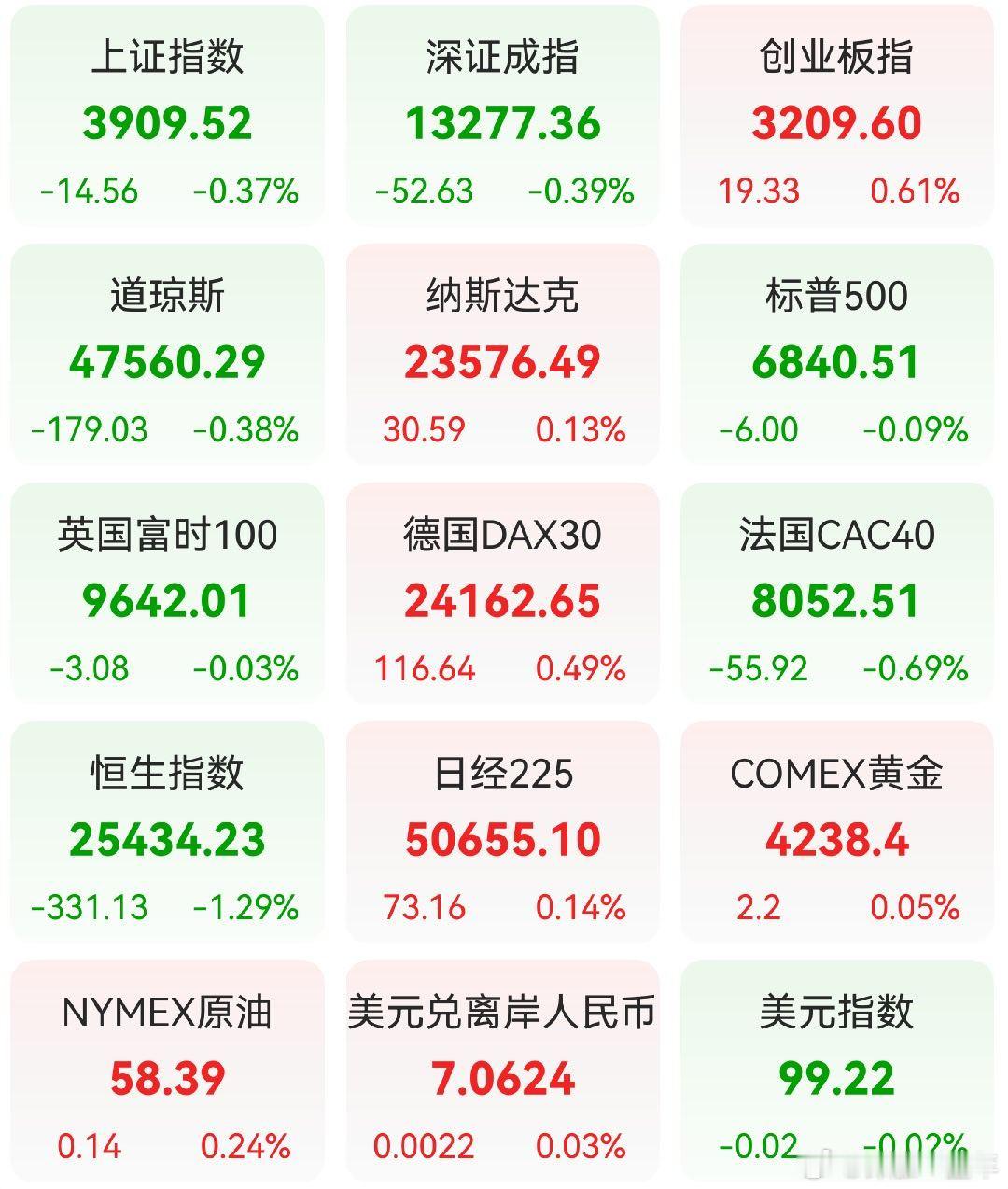Open the 道琼斯 (Dow Jones) card
The image size is (1008, 1189).
[168, 357]
